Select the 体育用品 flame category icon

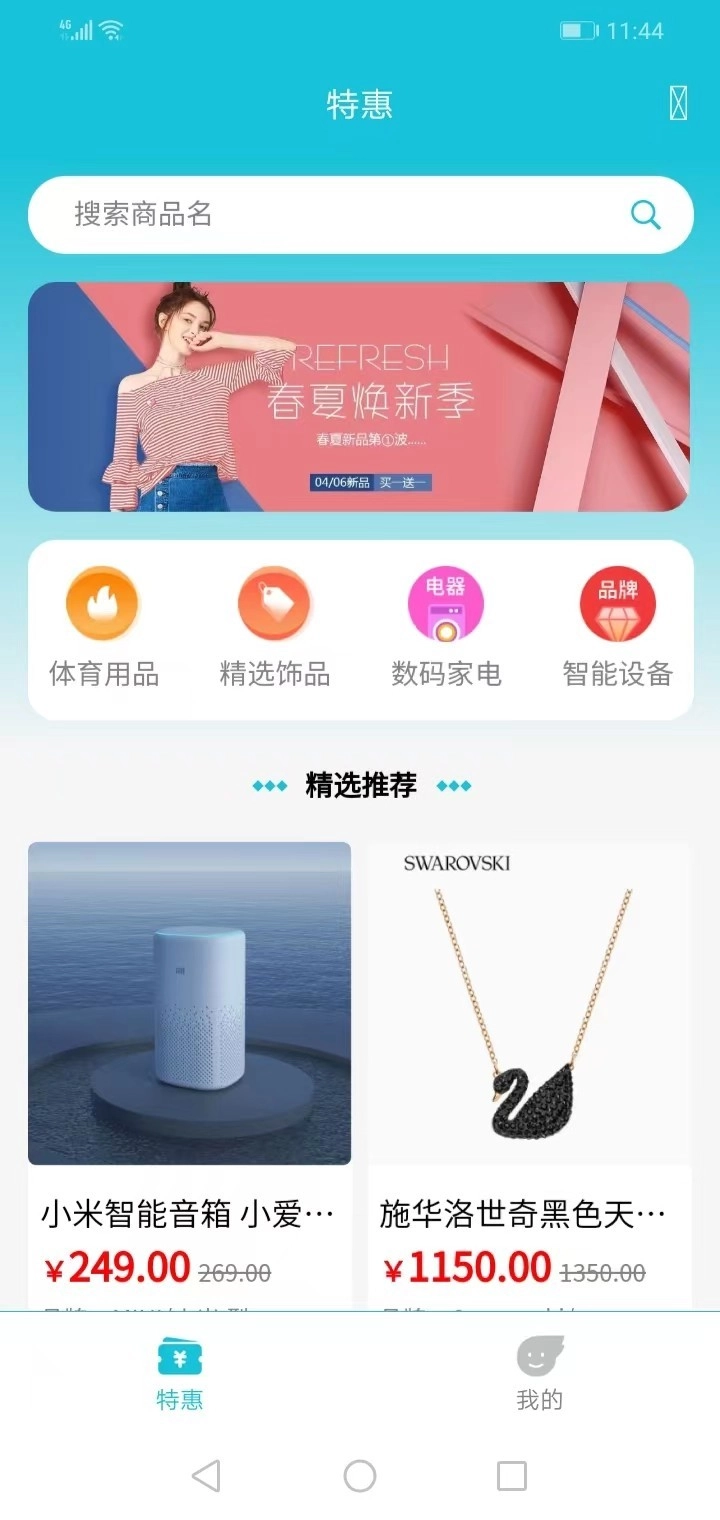coord(103,603)
